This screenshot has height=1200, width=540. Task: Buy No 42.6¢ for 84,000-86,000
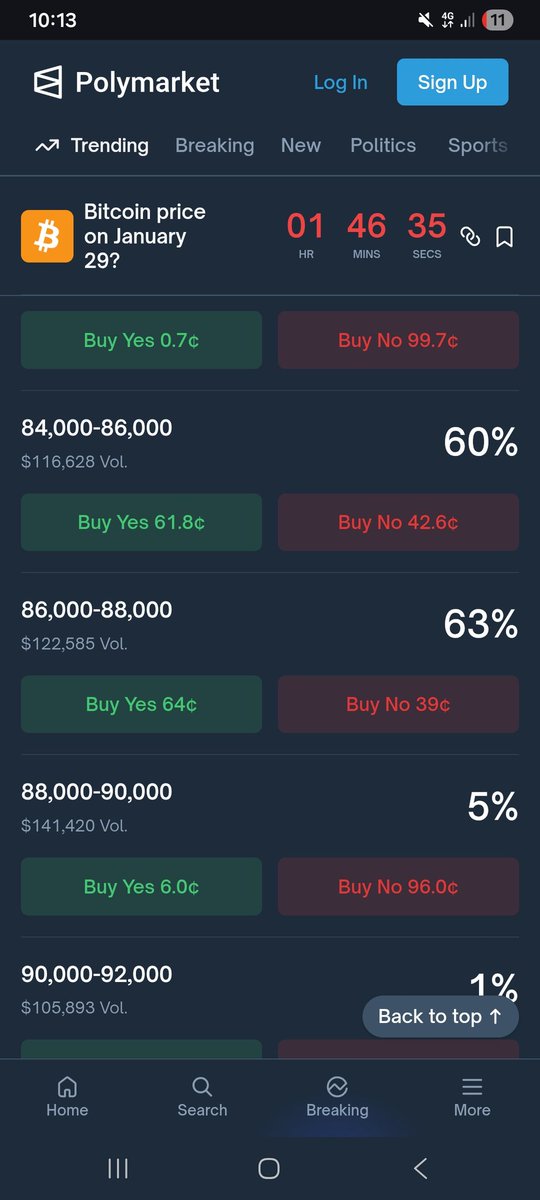[398, 522]
